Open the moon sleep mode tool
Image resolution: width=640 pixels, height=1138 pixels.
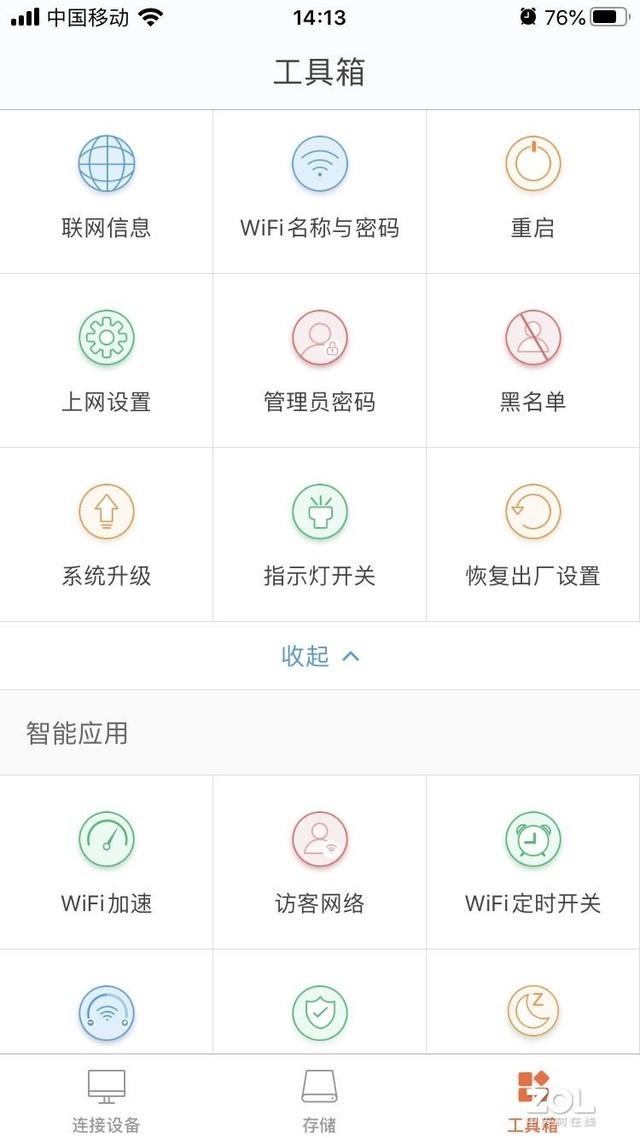pos(533,1012)
